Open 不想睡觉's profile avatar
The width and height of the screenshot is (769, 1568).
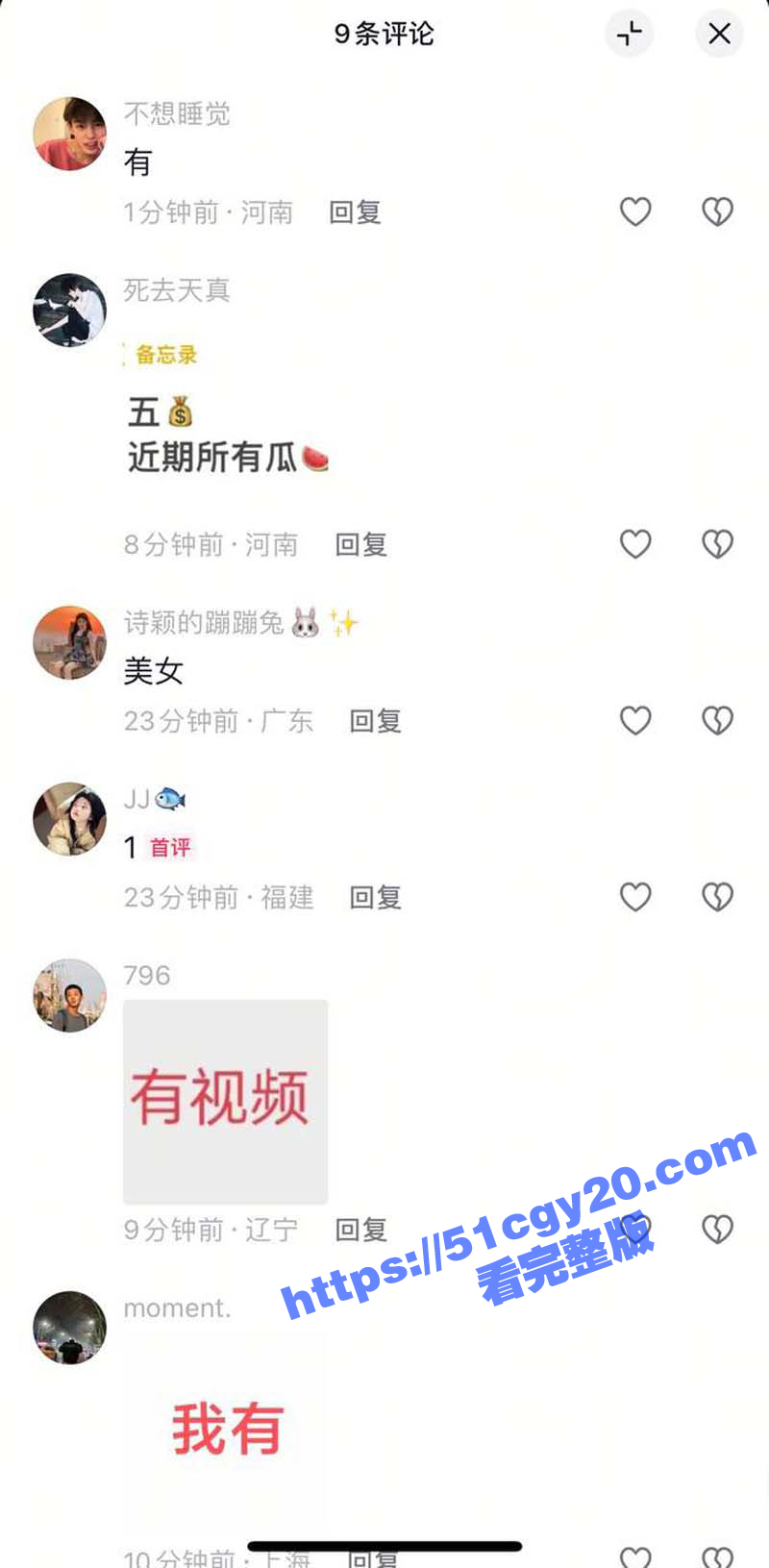coord(70,134)
